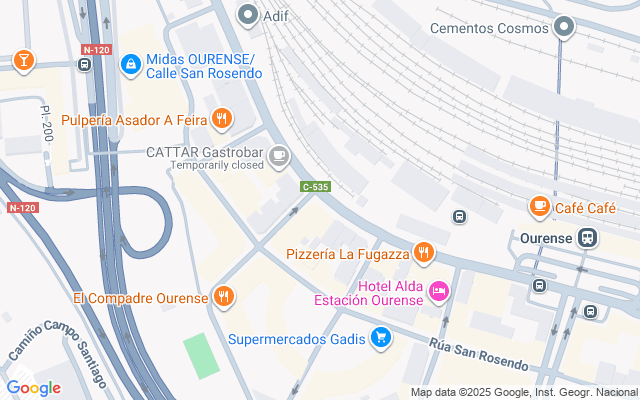Tap the Midas OURENSE shop pin
This screenshot has height=400, width=640.
point(130,65)
